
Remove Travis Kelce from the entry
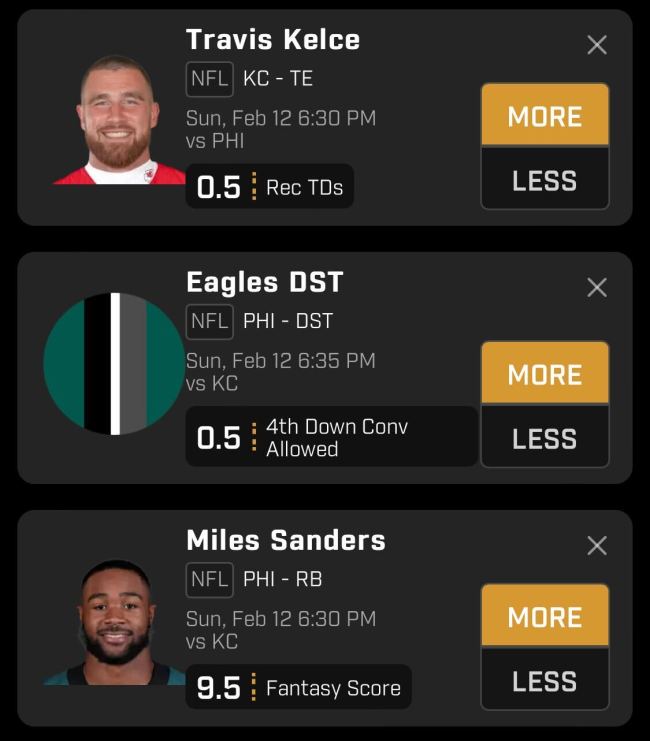[x=597, y=45]
